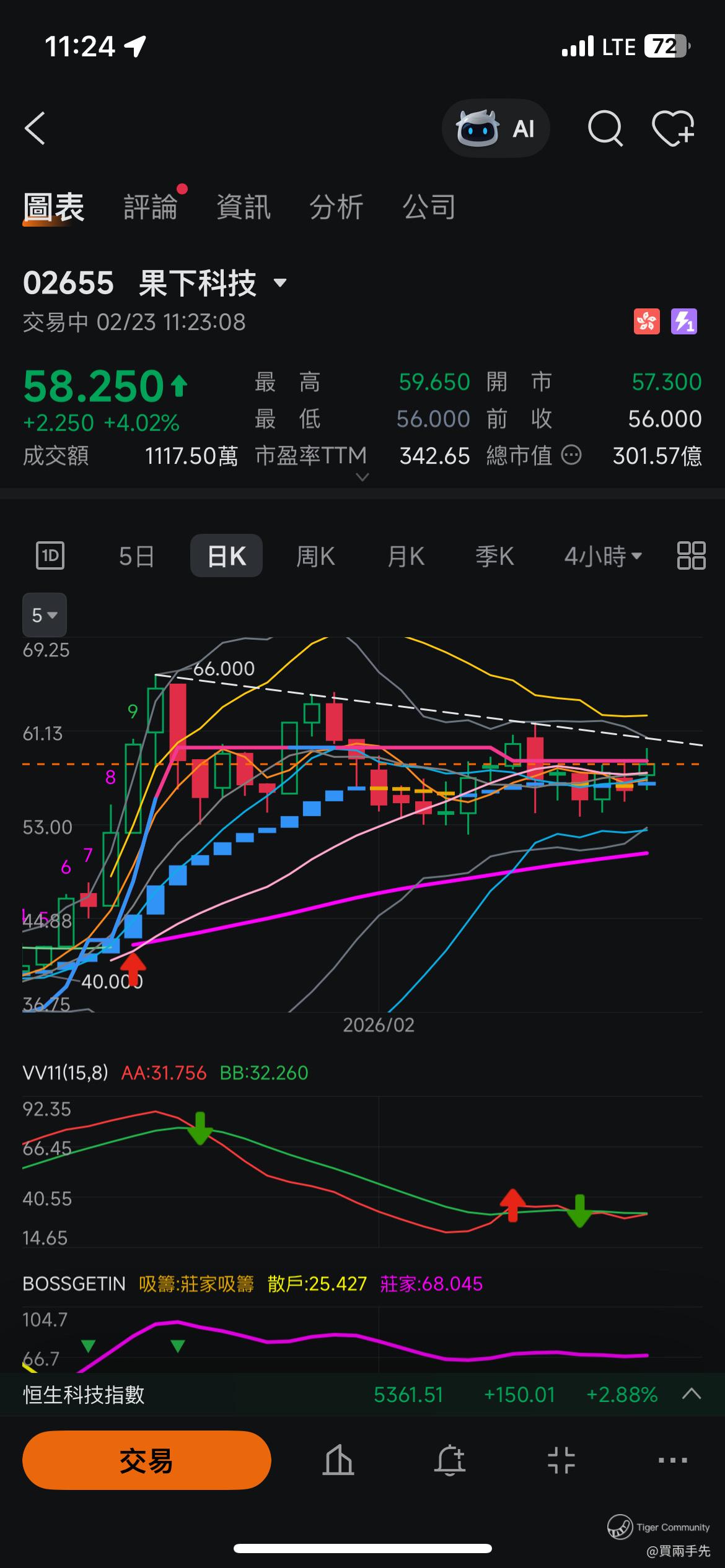
Task: Open the stock switcher dropdown beside 果下科技
Action: point(280,284)
